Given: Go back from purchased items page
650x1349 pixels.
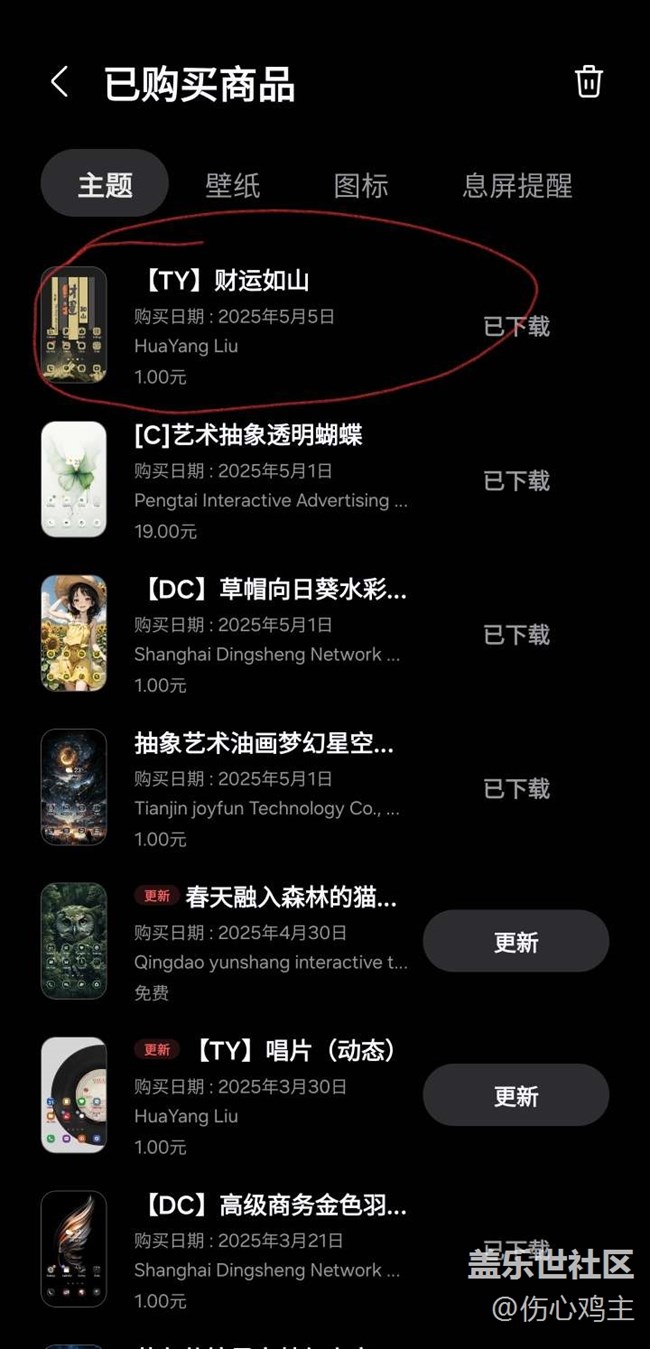Looking at the screenshot, I should point(59,82).
